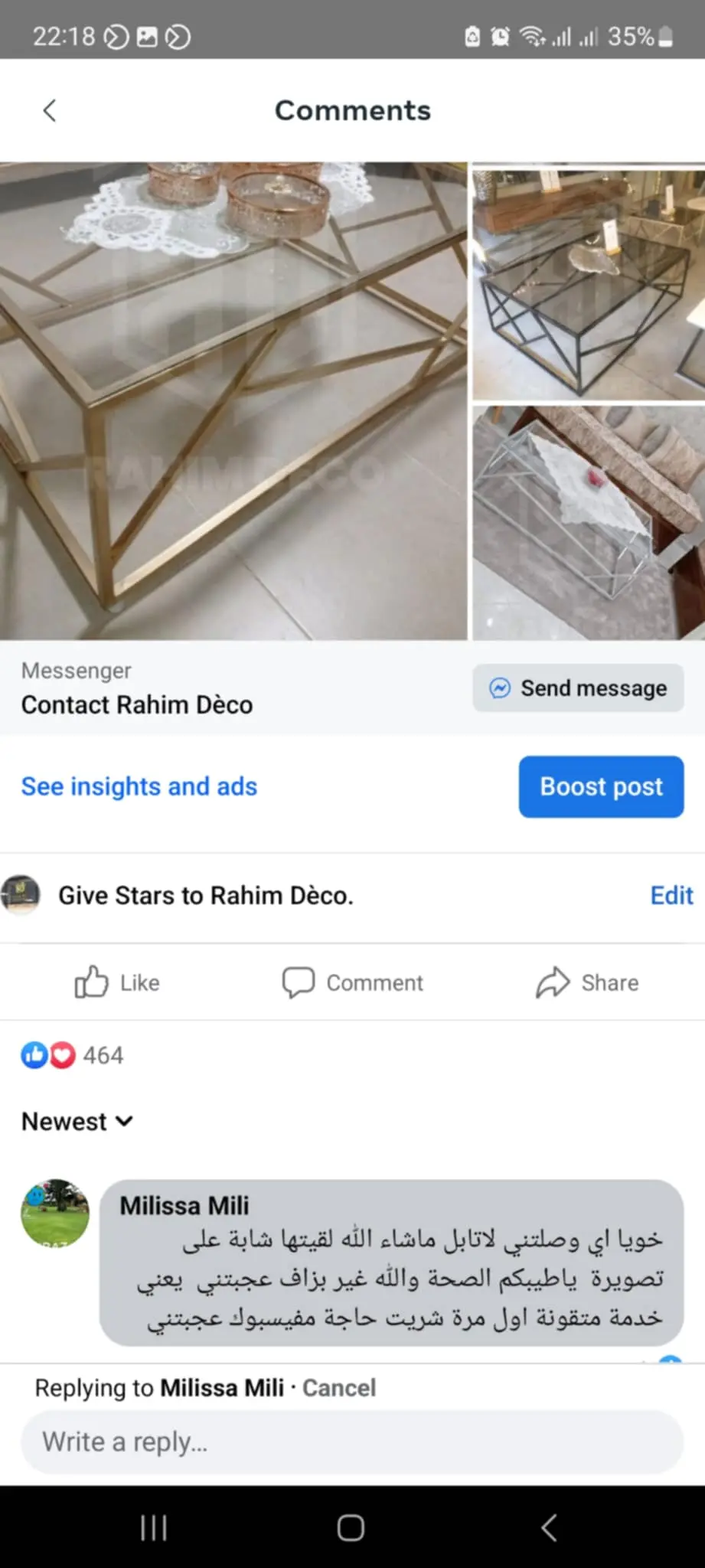The height and width of the screenshot is (1568, 705).
Task: Expand the Newest sort dropdown
Action: click(77, 1122)
